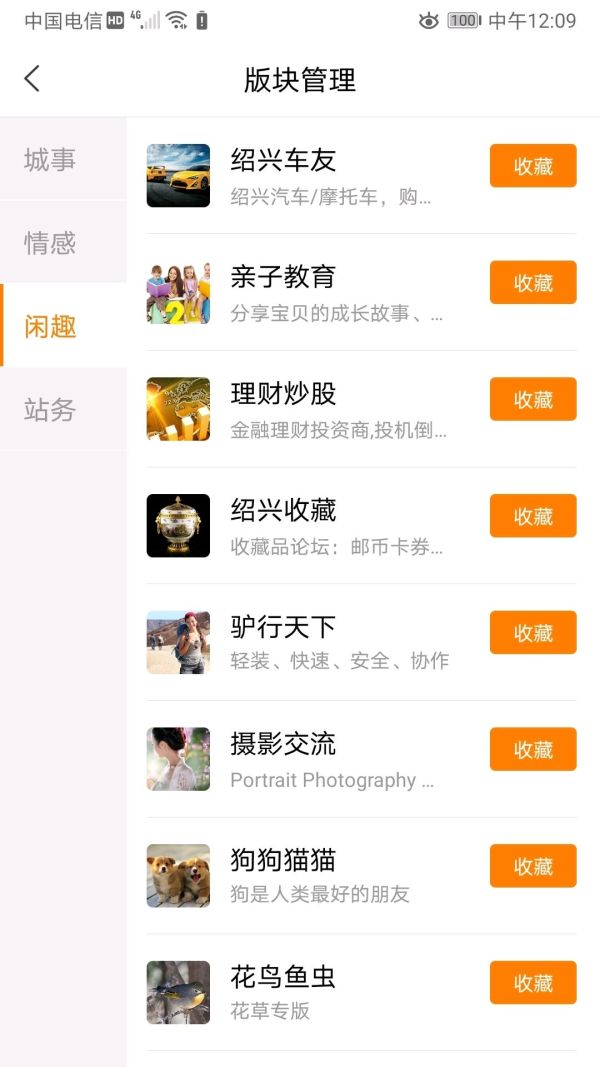
Task: Open the 绍兴车友 board
Action: click(x=300, y=175)
